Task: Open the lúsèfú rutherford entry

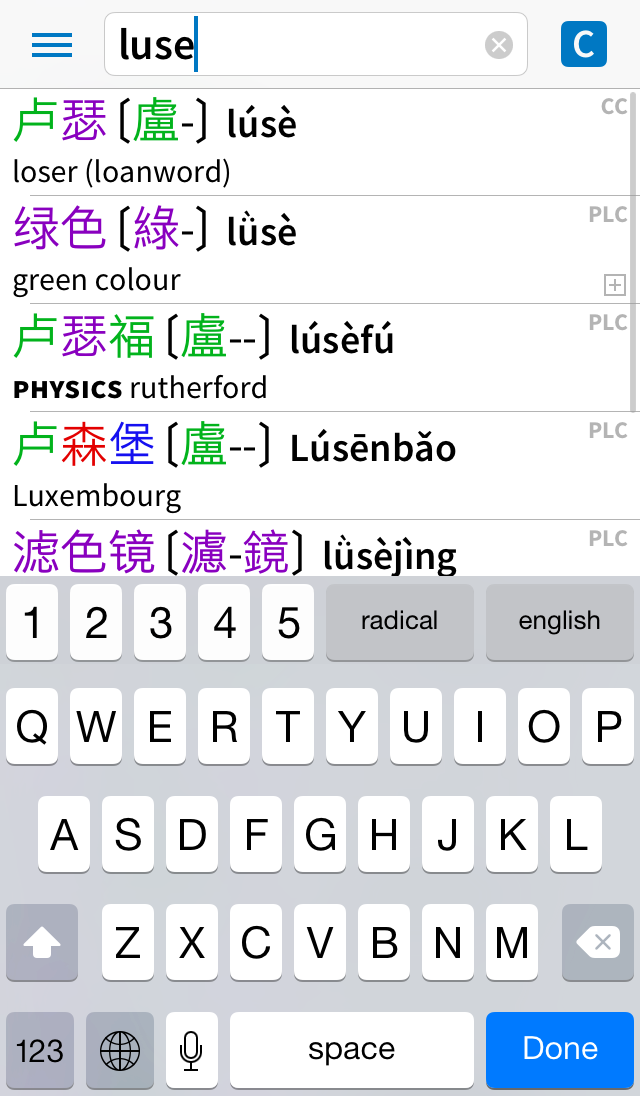Action: (300, 358)
